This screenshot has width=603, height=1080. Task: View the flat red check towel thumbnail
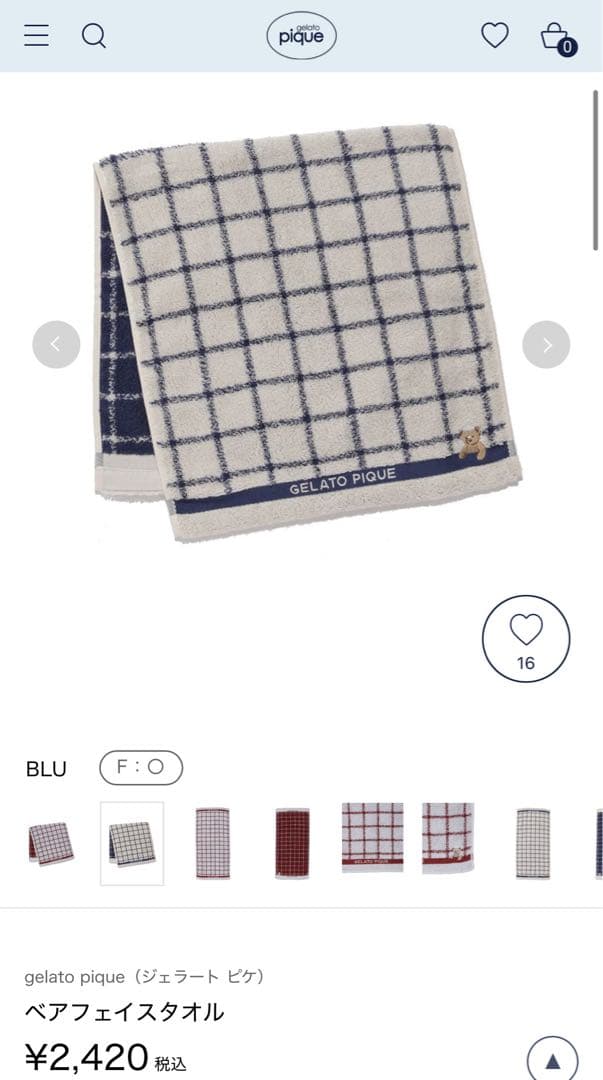point(212,843)
